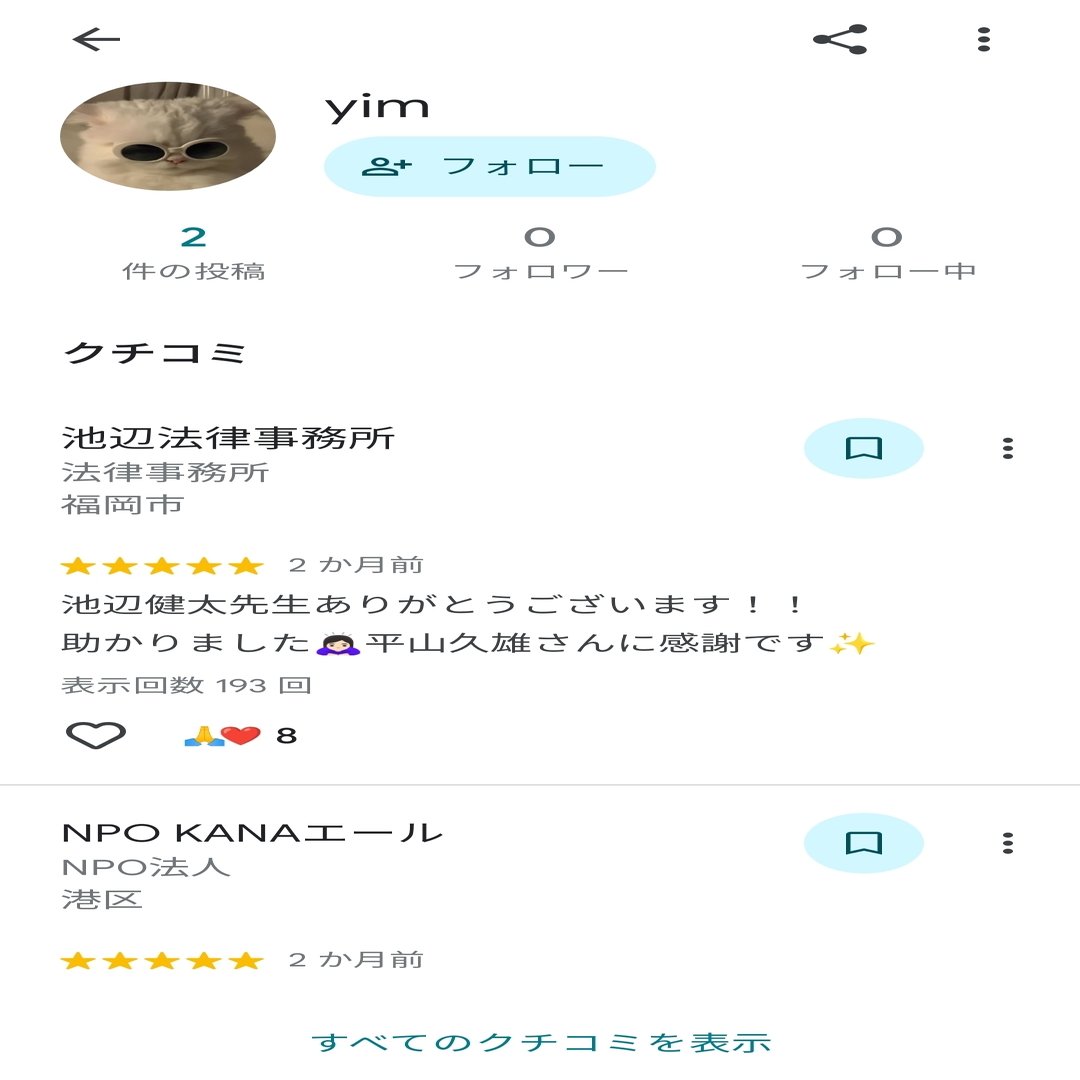Screen dimensions: 1080x1080
Task: Follow yim with the フォロー button
Action: tap(489, 166)
